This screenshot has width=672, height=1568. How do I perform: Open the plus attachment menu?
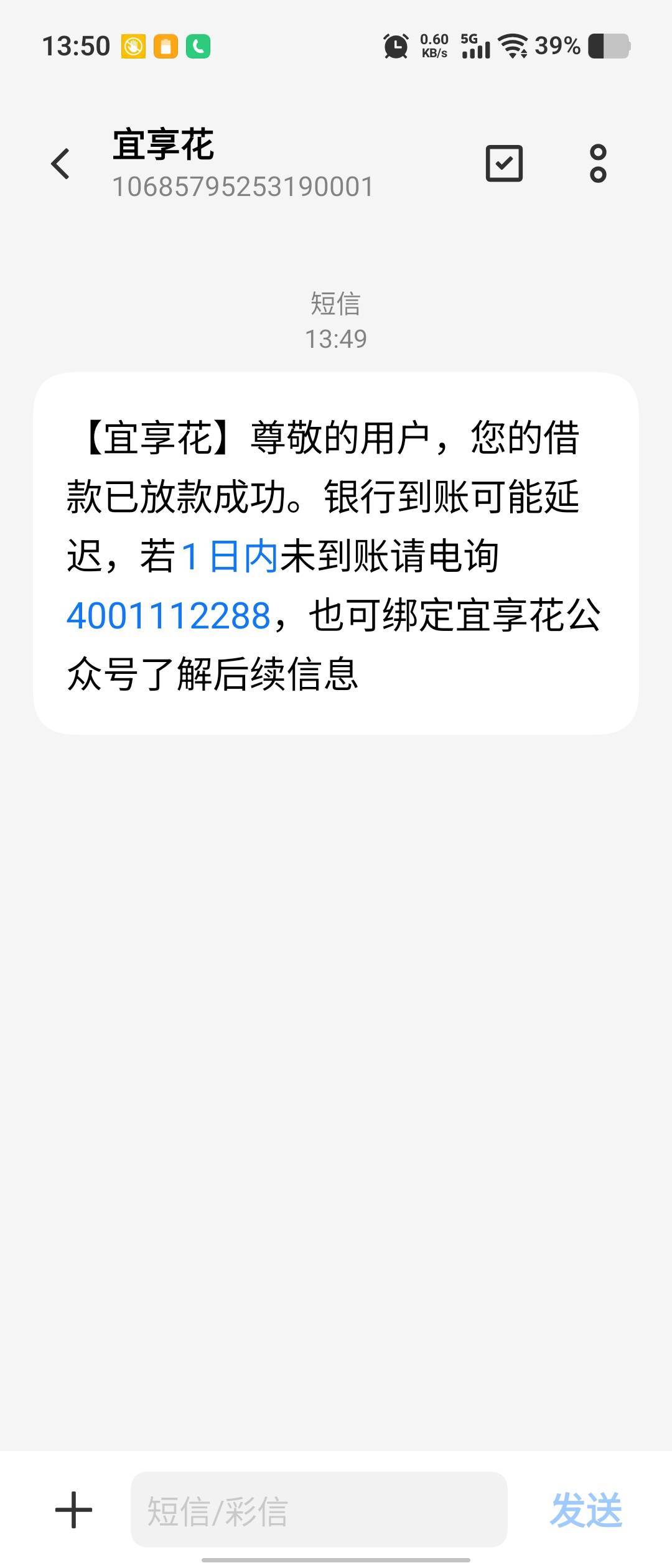pyautogui.click(x=74, y=1510)
